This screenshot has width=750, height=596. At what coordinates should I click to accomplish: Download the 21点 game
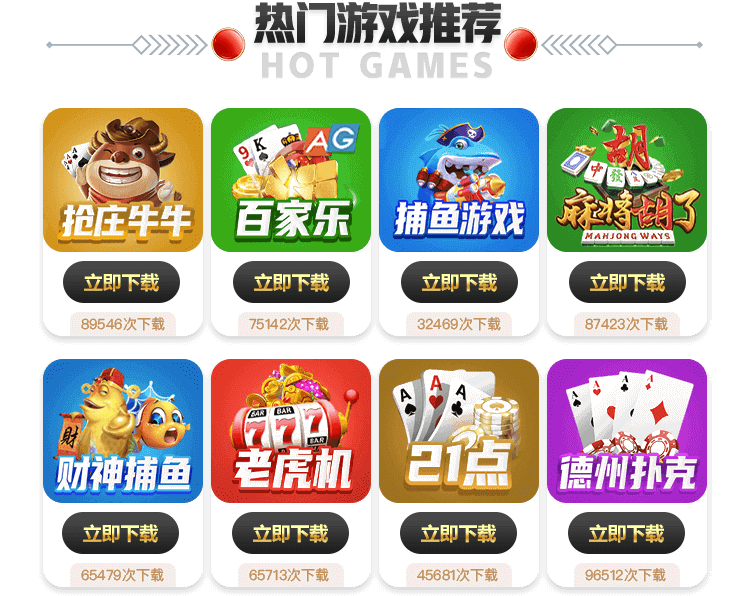click(x=459, y=534)
